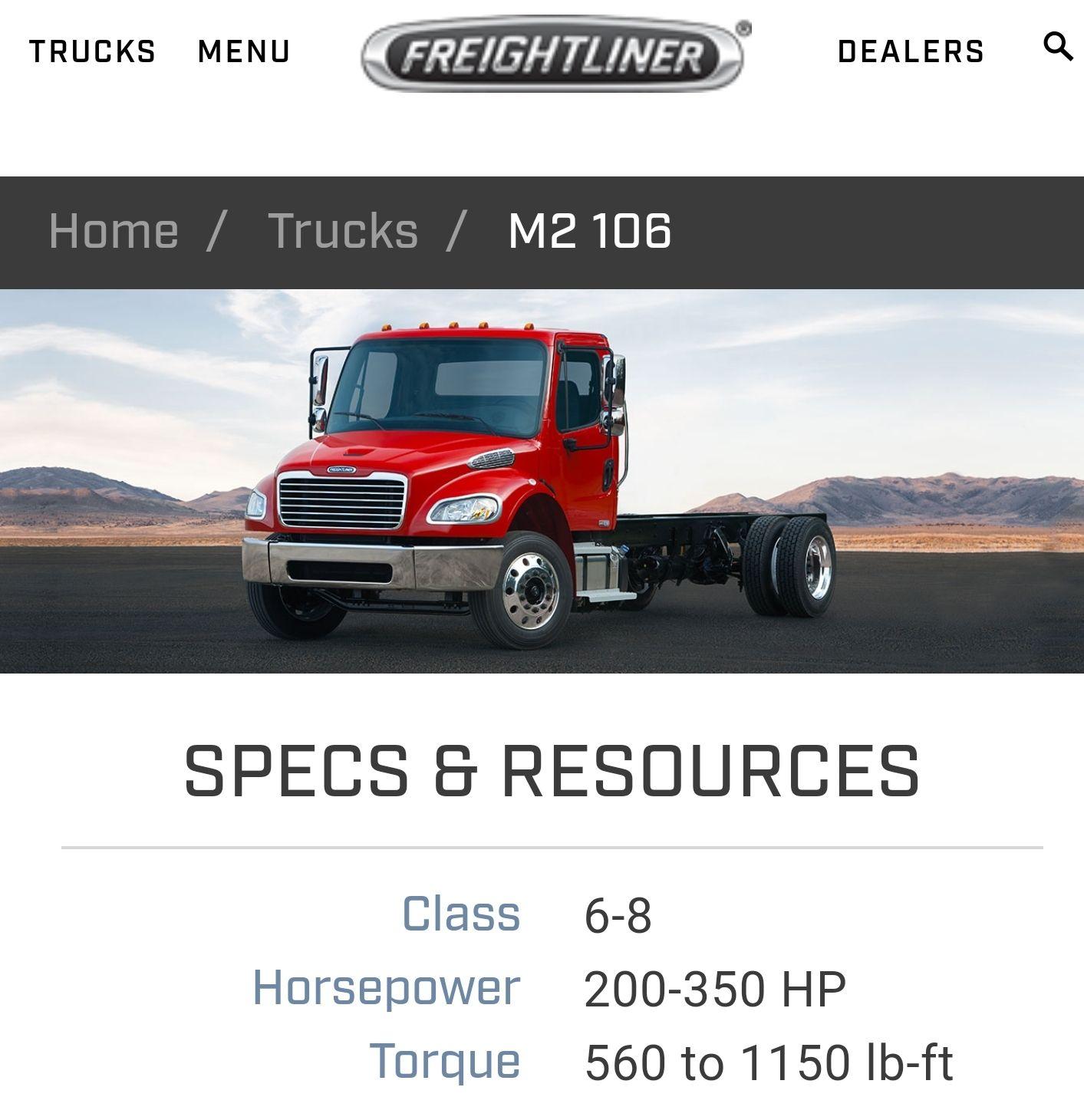Go to Home in breadcrumb
1084x1120 pixels.
point(114,231)
